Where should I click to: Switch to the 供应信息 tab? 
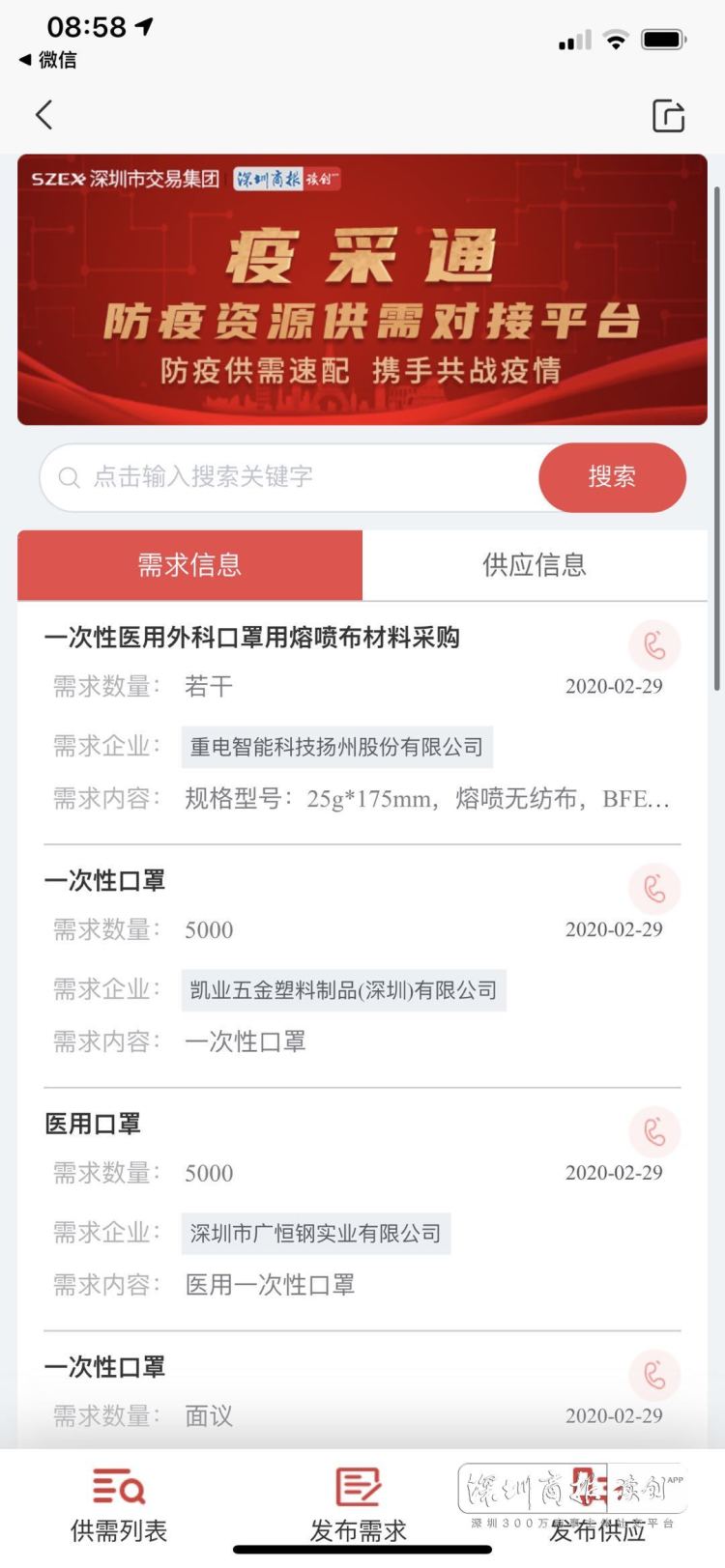(535, 564)
